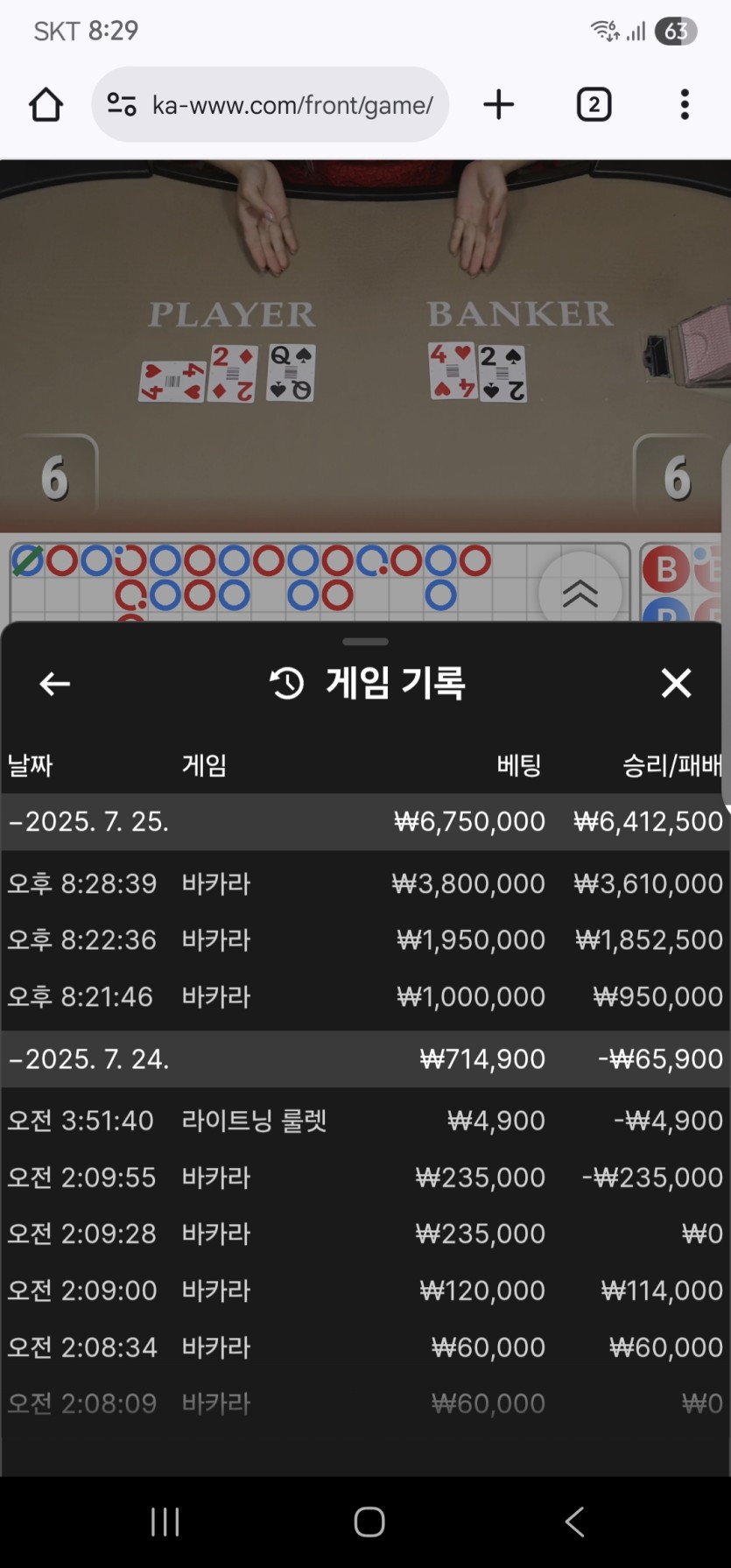The height and width of the screenshot is (1568, 731).
Task: Open the 오전 2:09:00 바카라 record
Action: (365, 1290)
